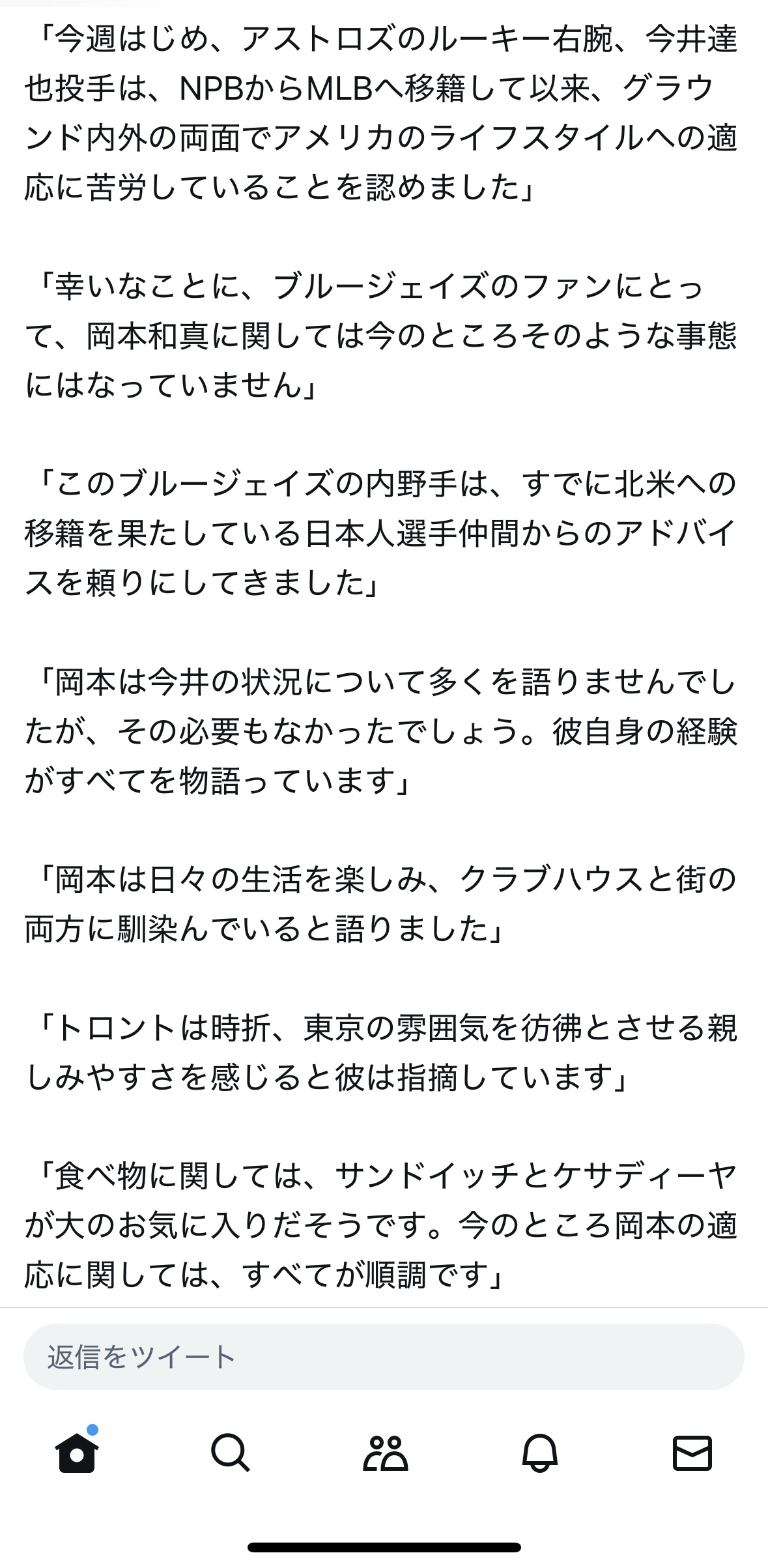
Task: Open the notifications bell tab
Action: click(x=539, y=1453)
